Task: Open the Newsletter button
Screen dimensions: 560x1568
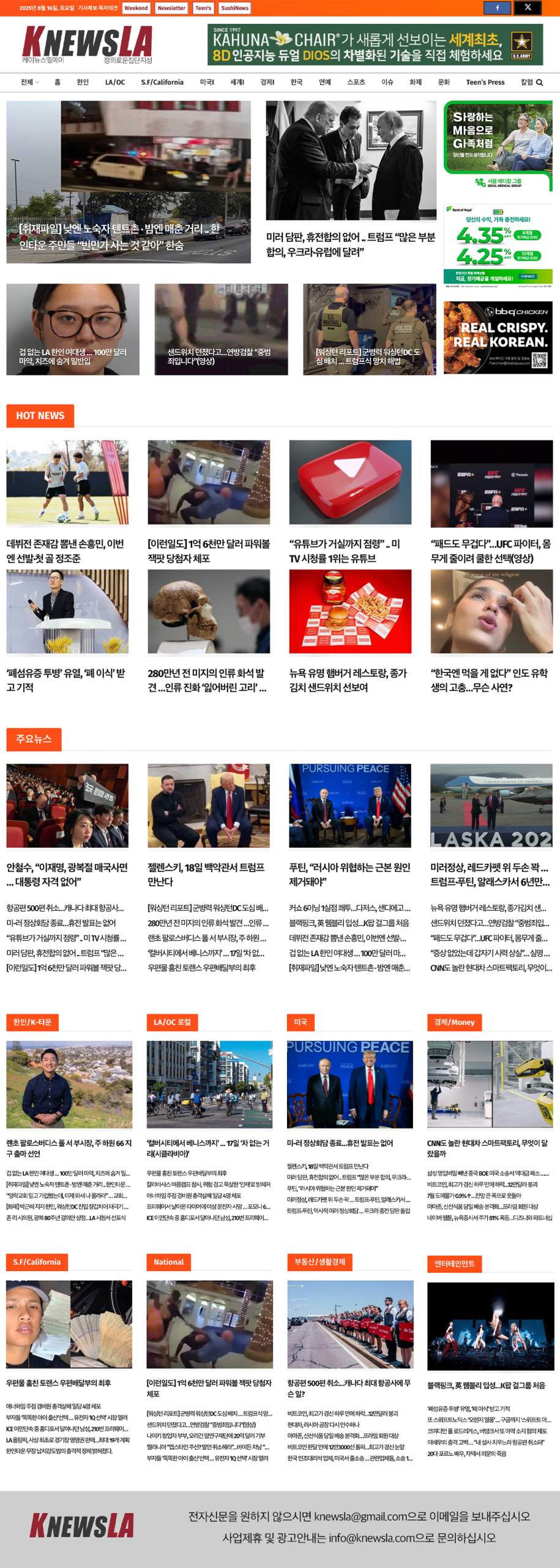Action: pos(171,8)
